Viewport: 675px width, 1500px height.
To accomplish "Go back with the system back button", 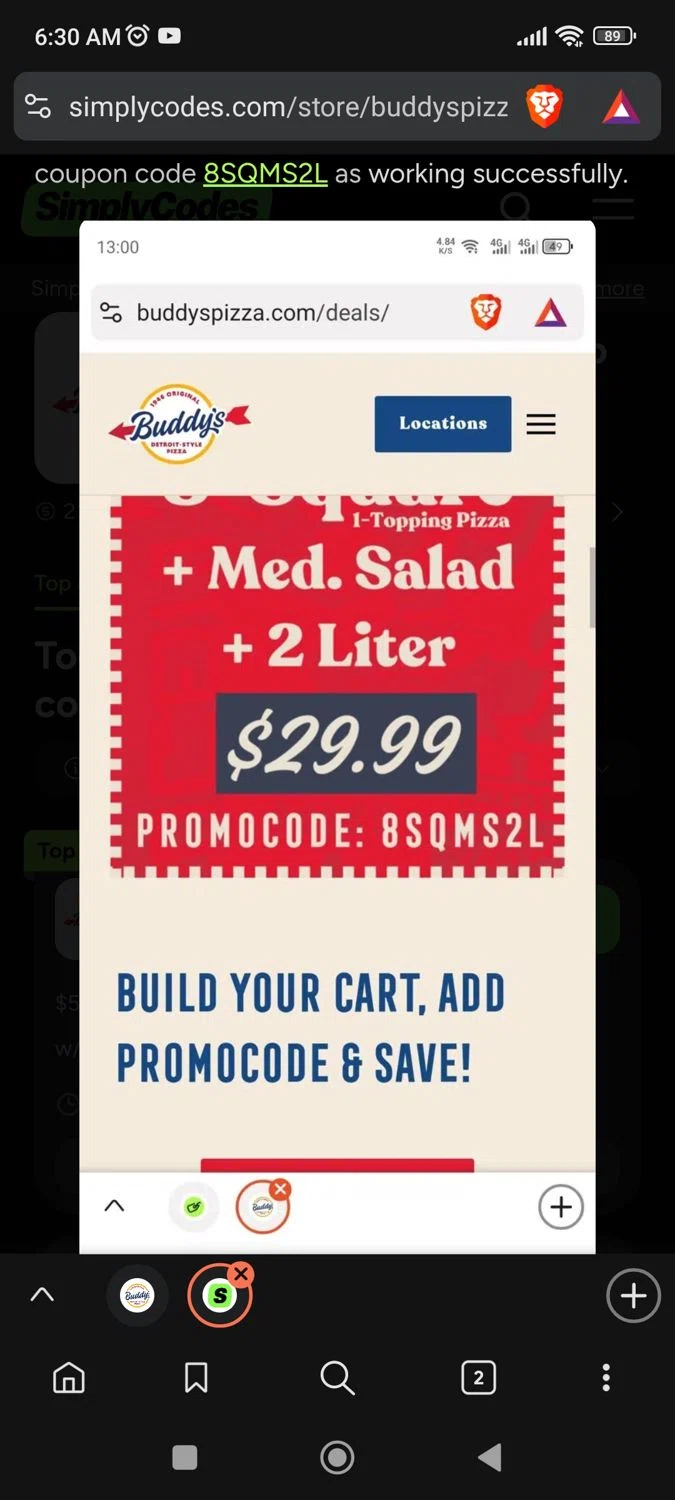I will (490, 1457).
